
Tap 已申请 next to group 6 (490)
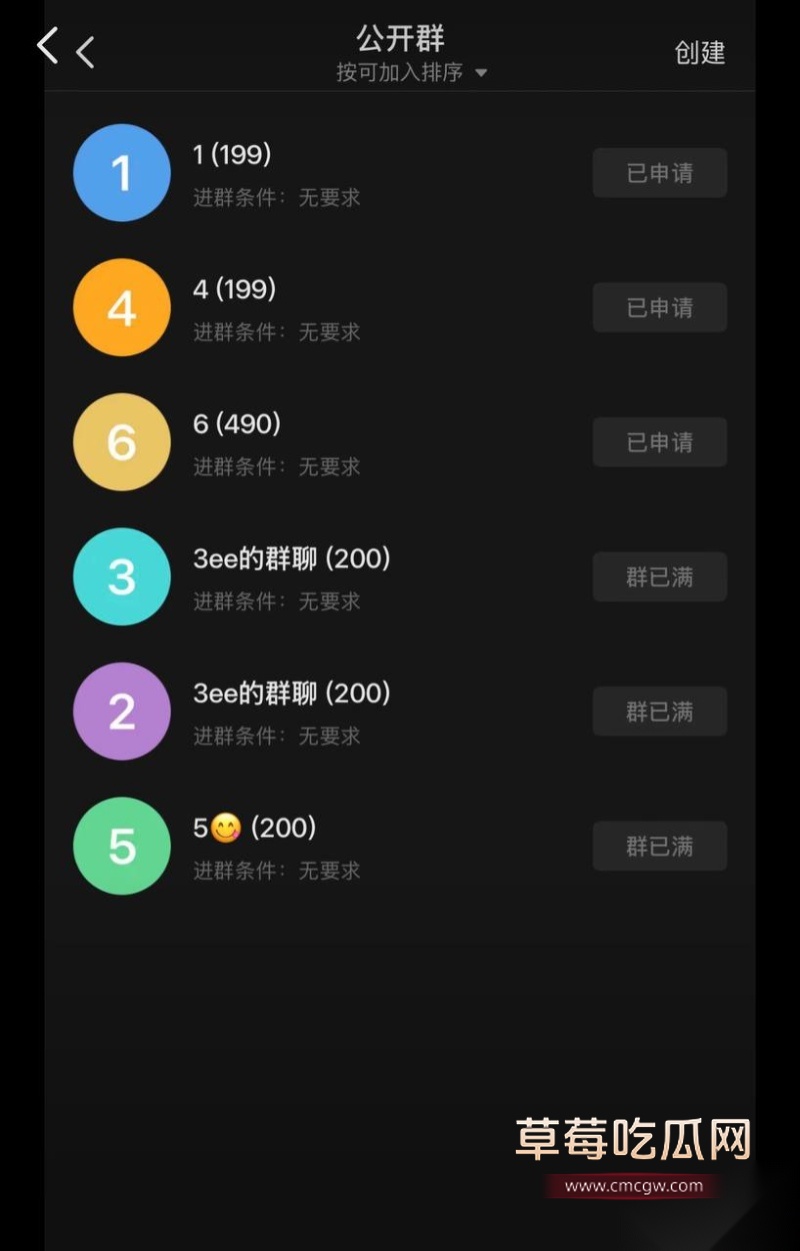[659, 441]
